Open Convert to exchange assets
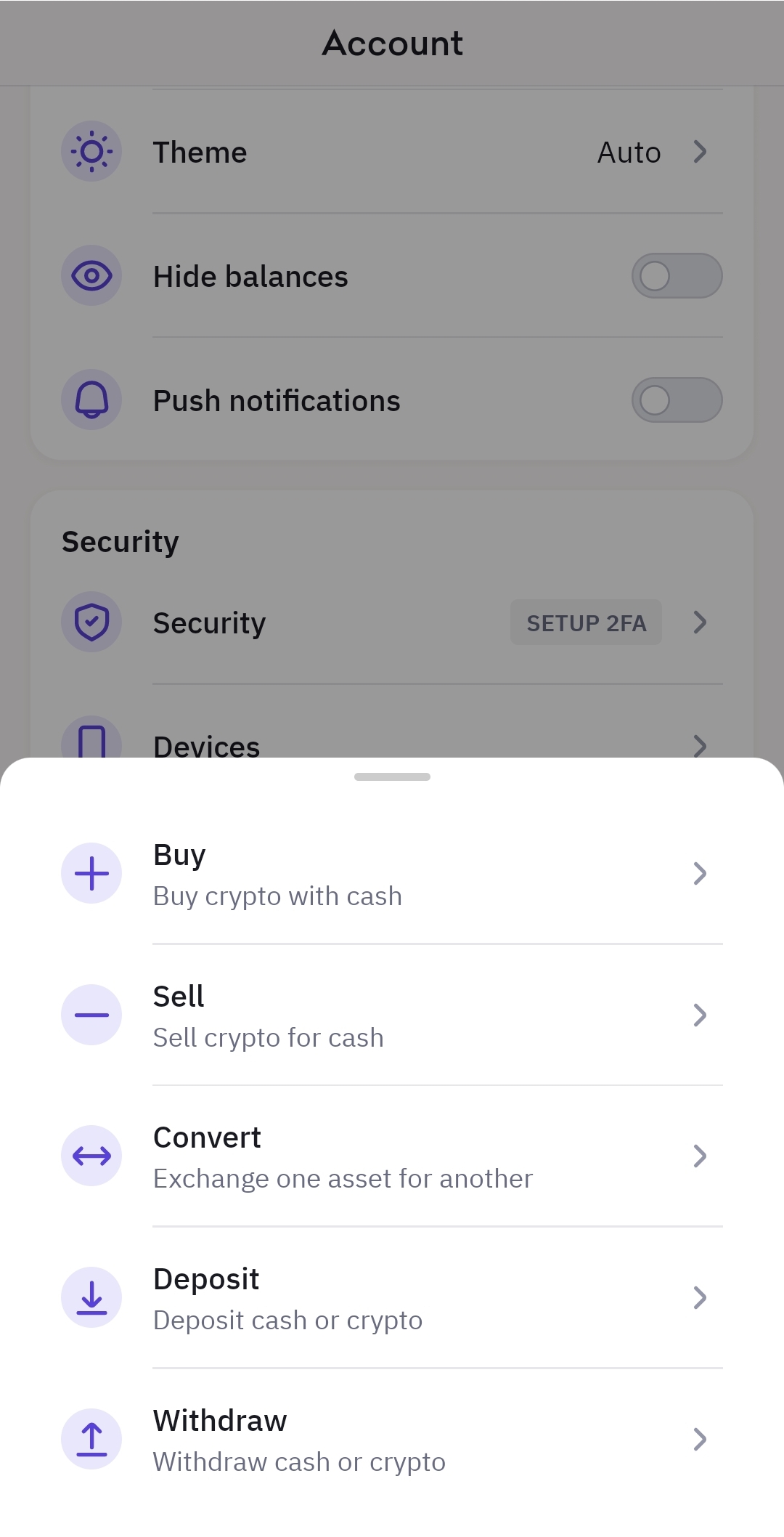Image resolution: width=784 pixels, height=1537 pixels. (x=392, y=1156)
